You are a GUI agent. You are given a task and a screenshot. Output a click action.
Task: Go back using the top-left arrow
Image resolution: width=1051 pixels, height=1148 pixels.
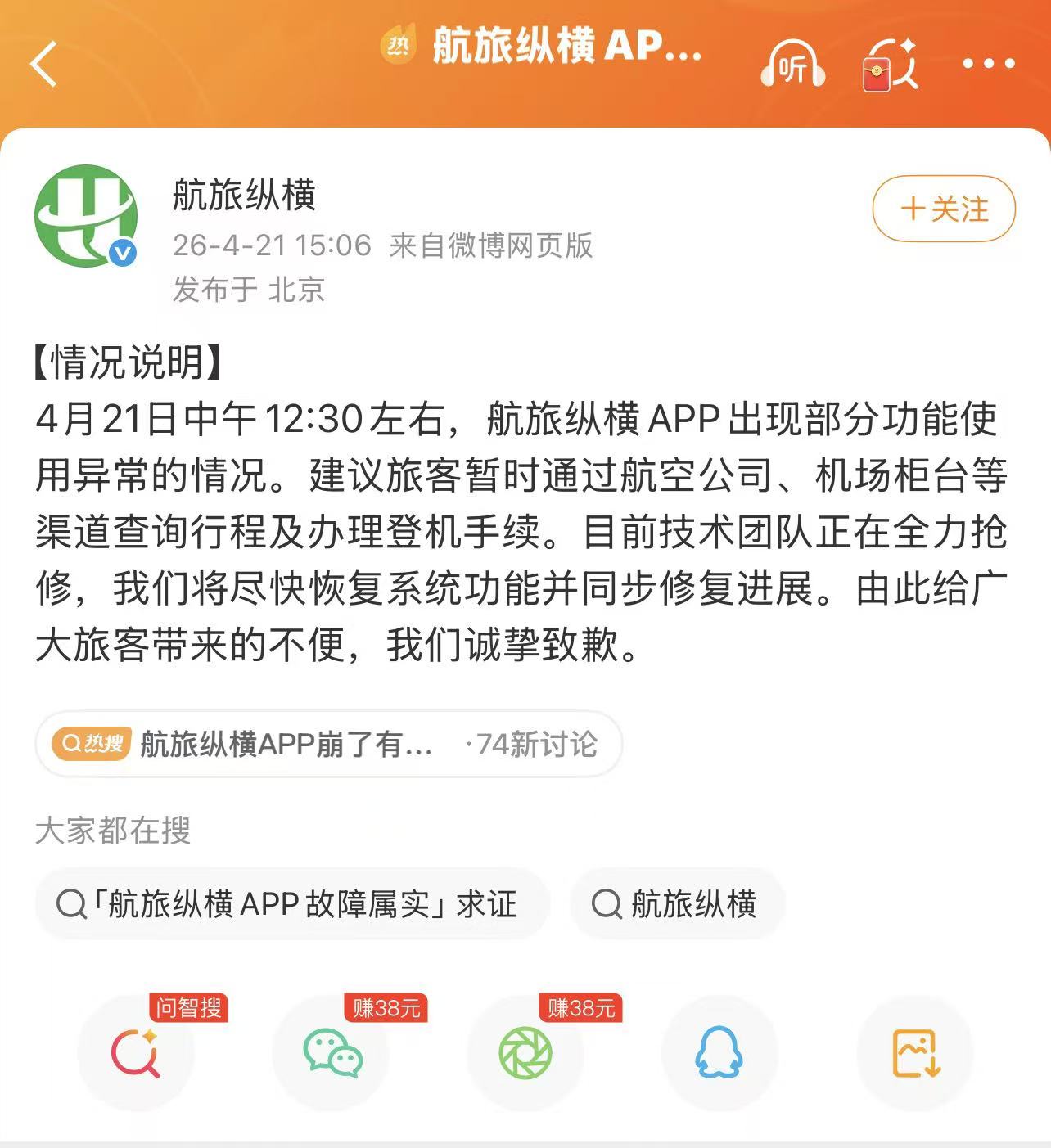click(x=44, y=64)
